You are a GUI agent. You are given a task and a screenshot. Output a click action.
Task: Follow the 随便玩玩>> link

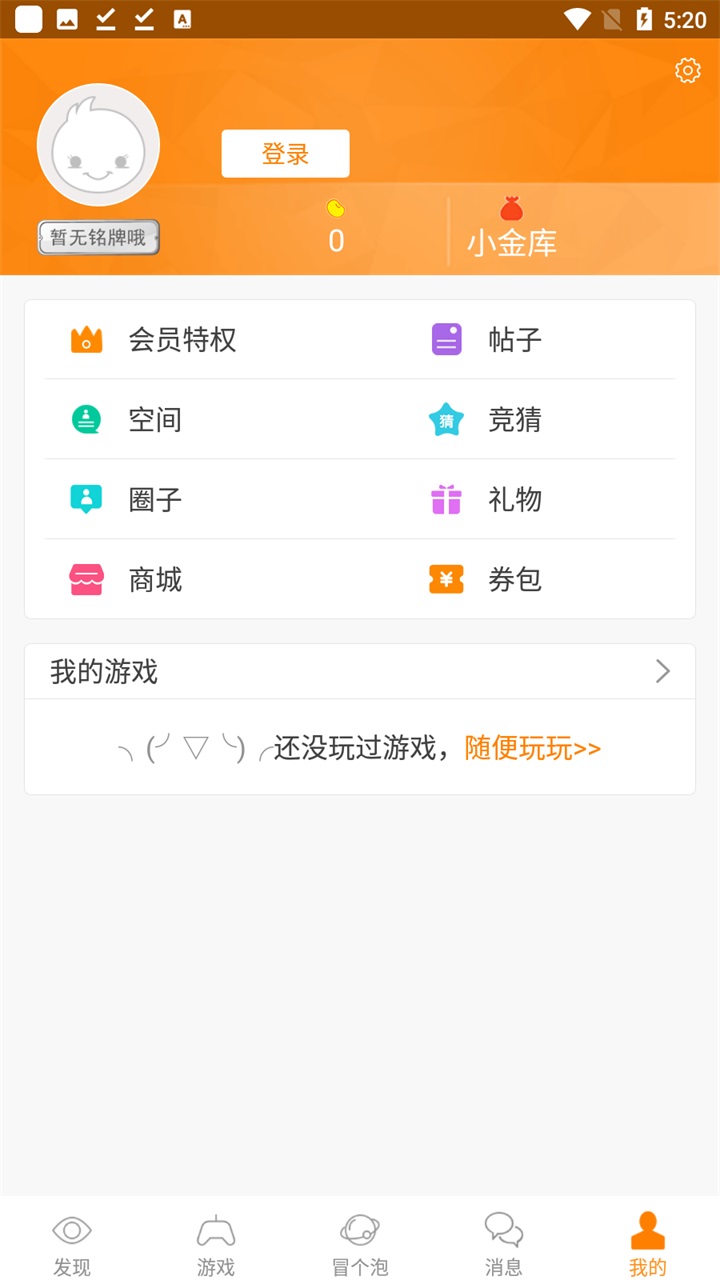532,747
